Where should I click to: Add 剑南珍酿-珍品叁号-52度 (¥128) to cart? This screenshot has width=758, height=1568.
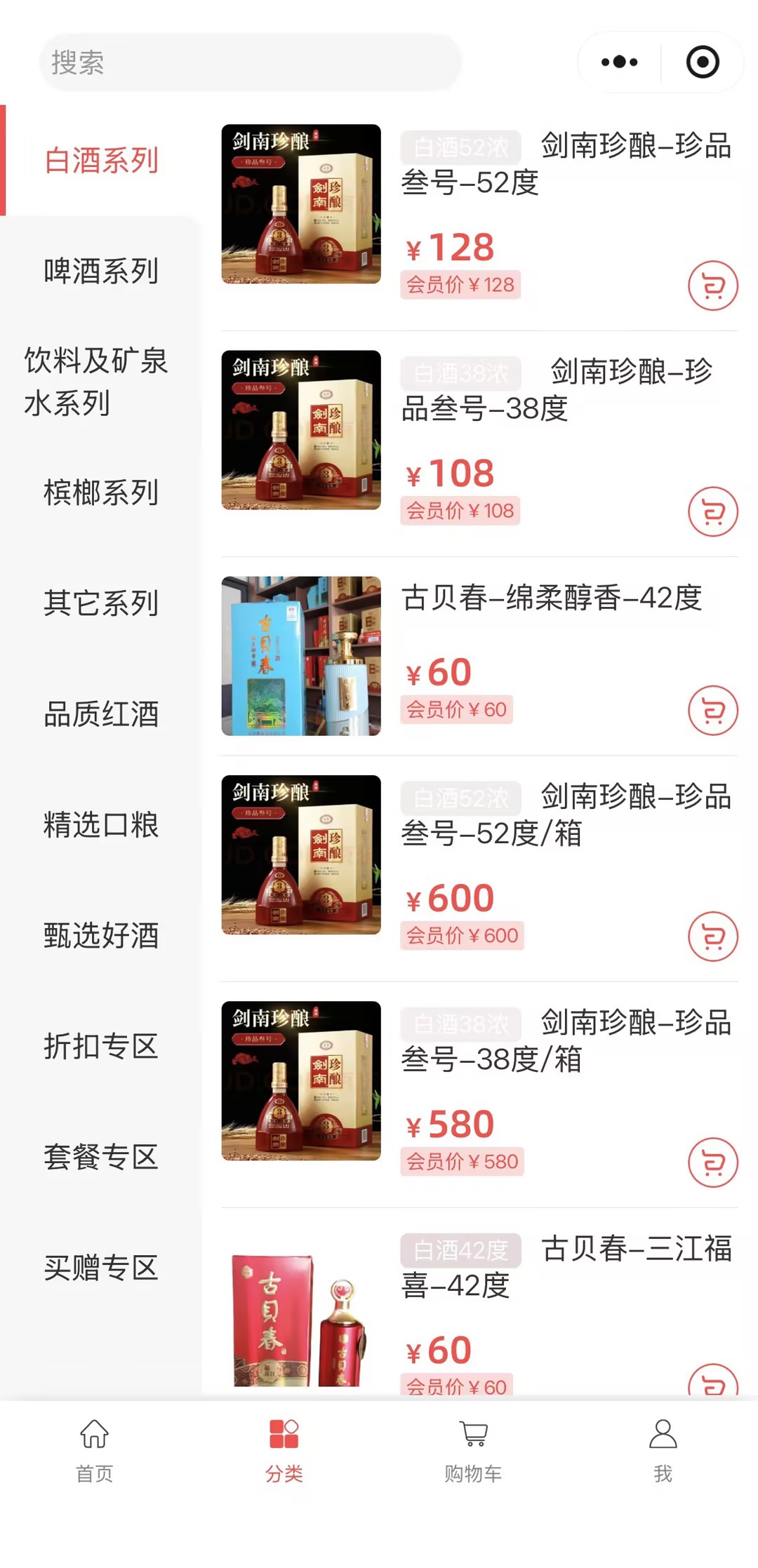point(712,286)
